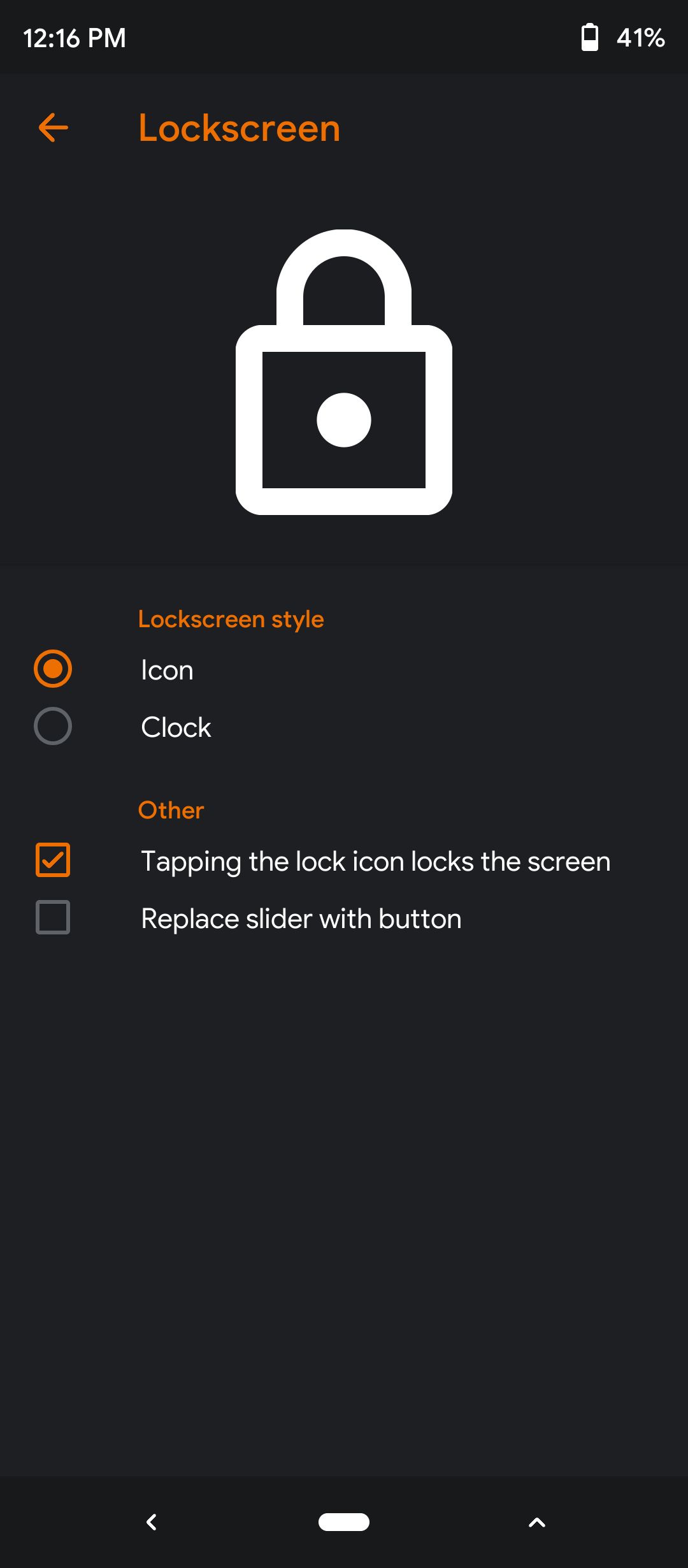688x1568 pixels.
Task: Tap the system back chevron
Action: [152, 1522]
